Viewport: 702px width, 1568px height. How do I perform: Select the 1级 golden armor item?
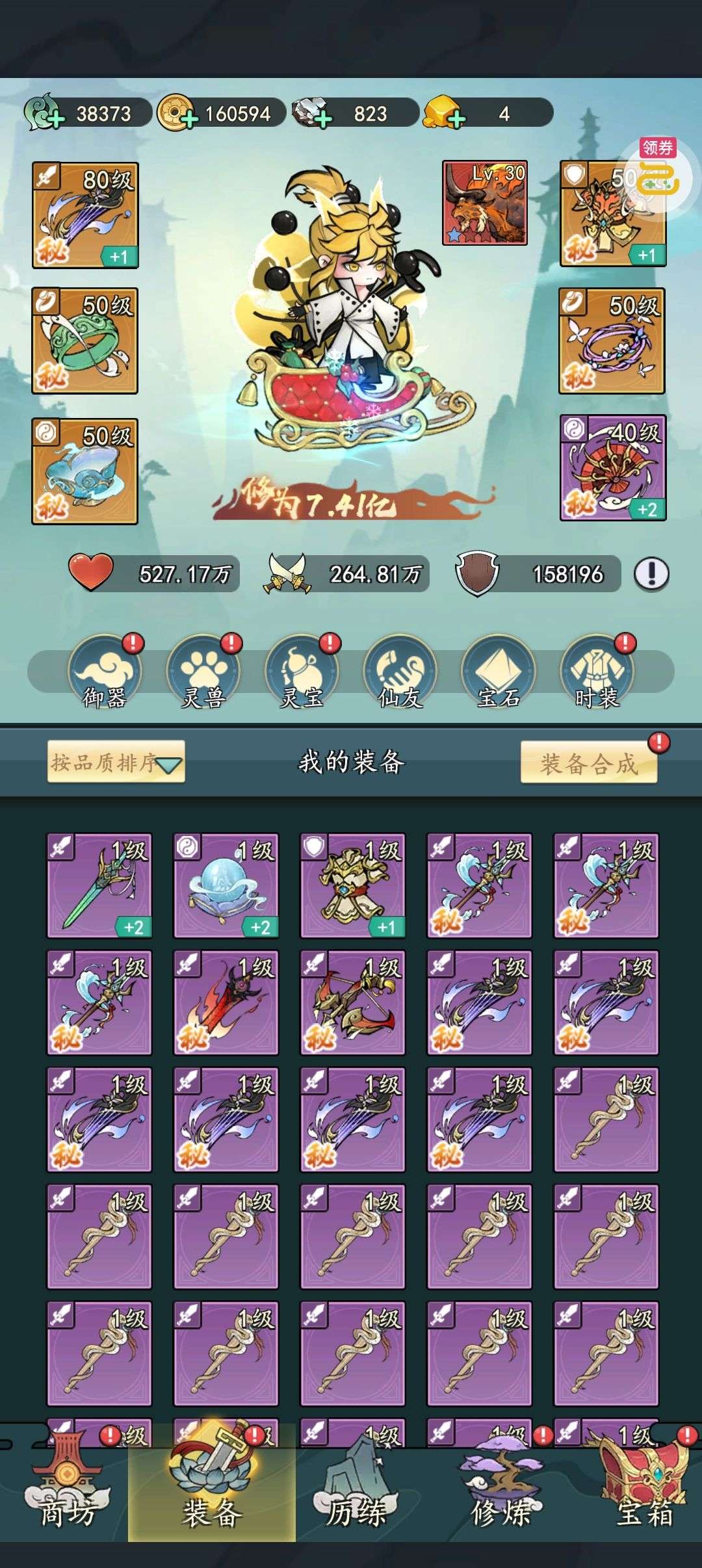(352, 885)
